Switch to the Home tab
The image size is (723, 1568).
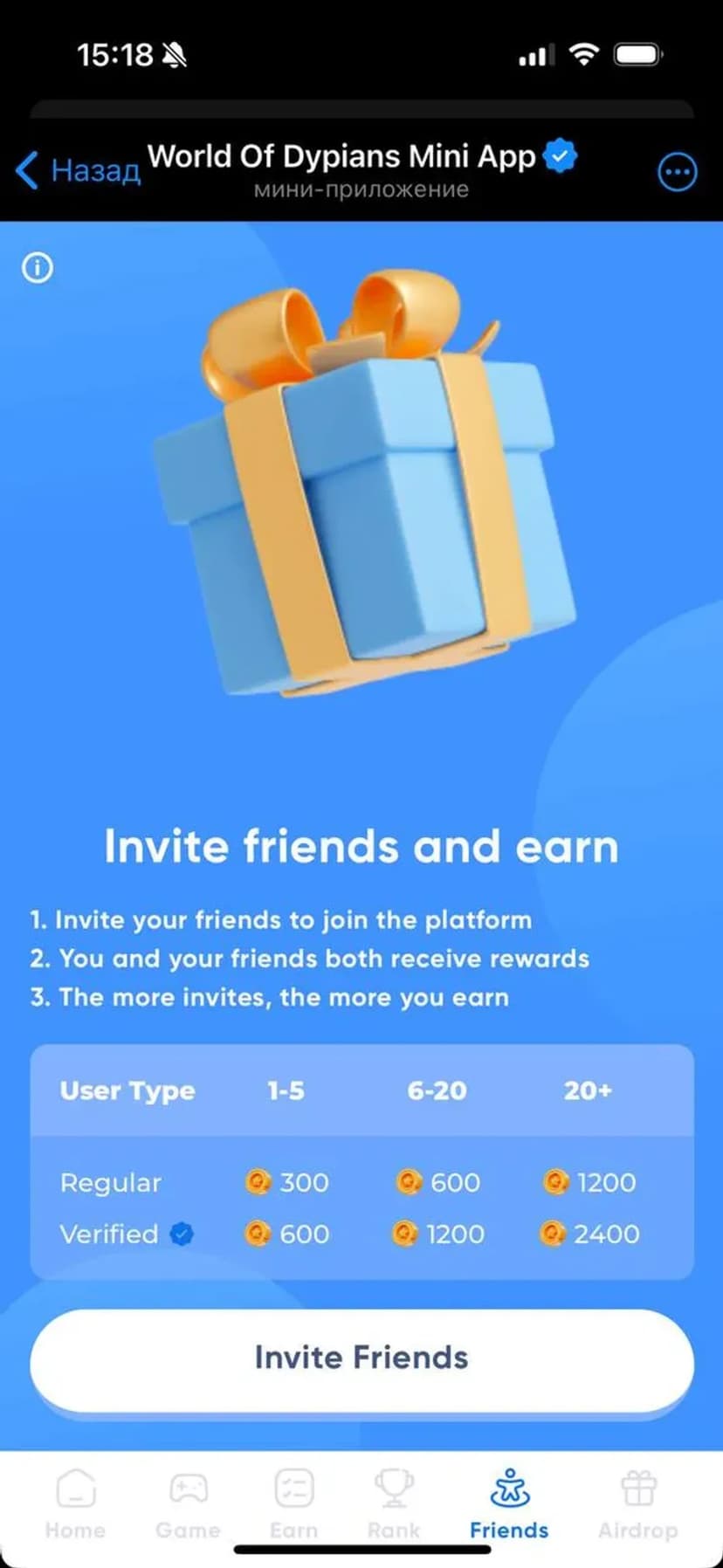[x=75, y=1503]
